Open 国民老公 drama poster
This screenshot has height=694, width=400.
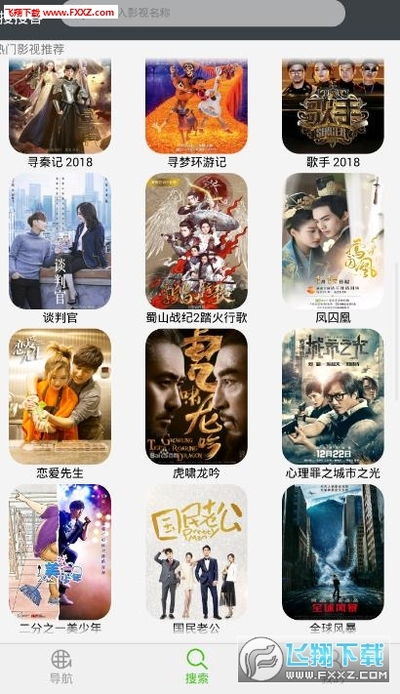[196, 552]
